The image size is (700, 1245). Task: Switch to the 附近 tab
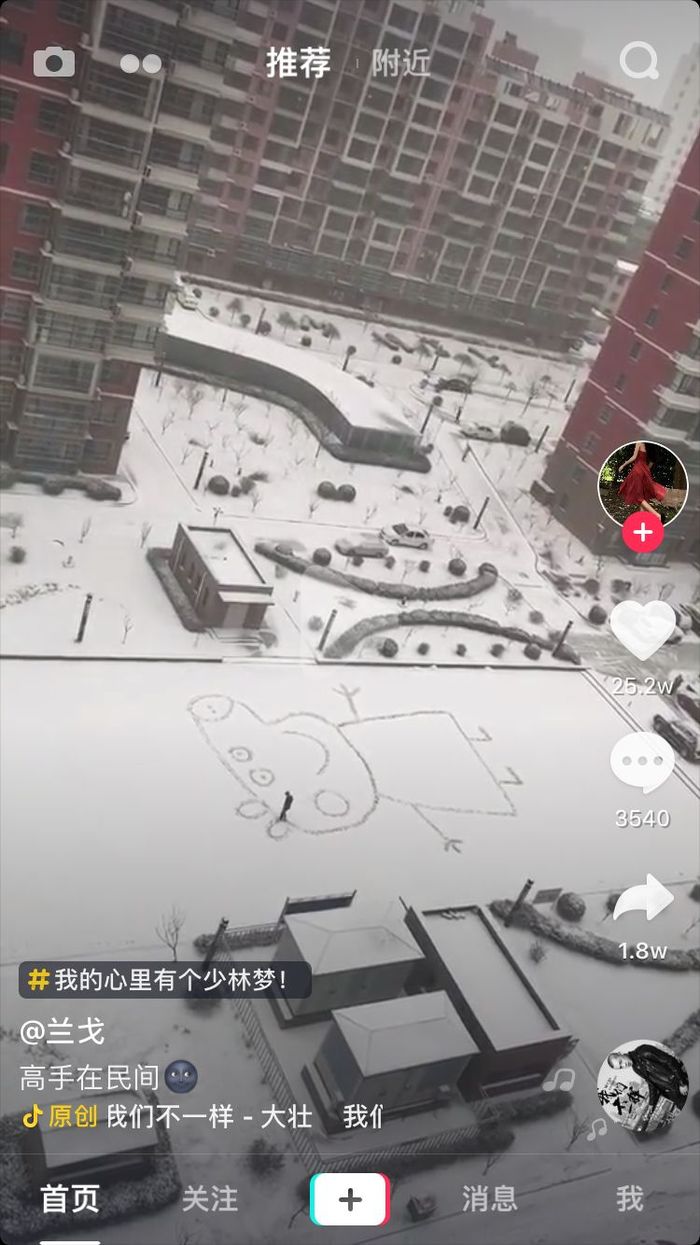(401, 63)
